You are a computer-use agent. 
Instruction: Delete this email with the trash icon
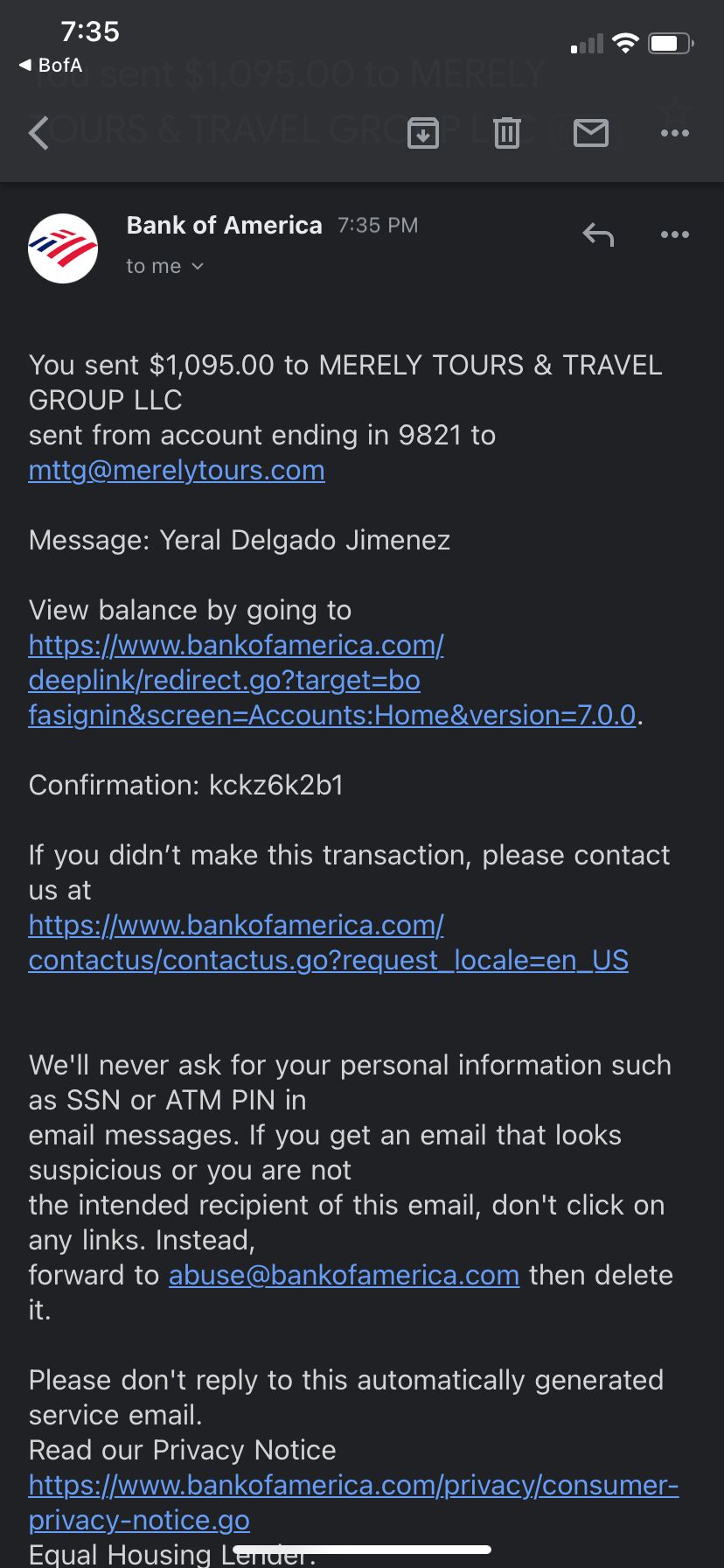(x=507, y=133)
